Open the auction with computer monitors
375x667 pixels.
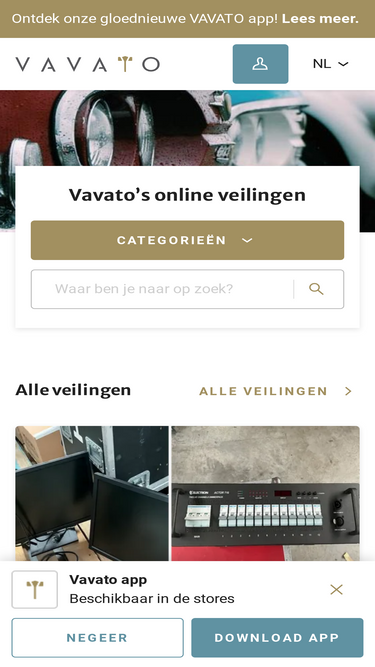[92, 493]
